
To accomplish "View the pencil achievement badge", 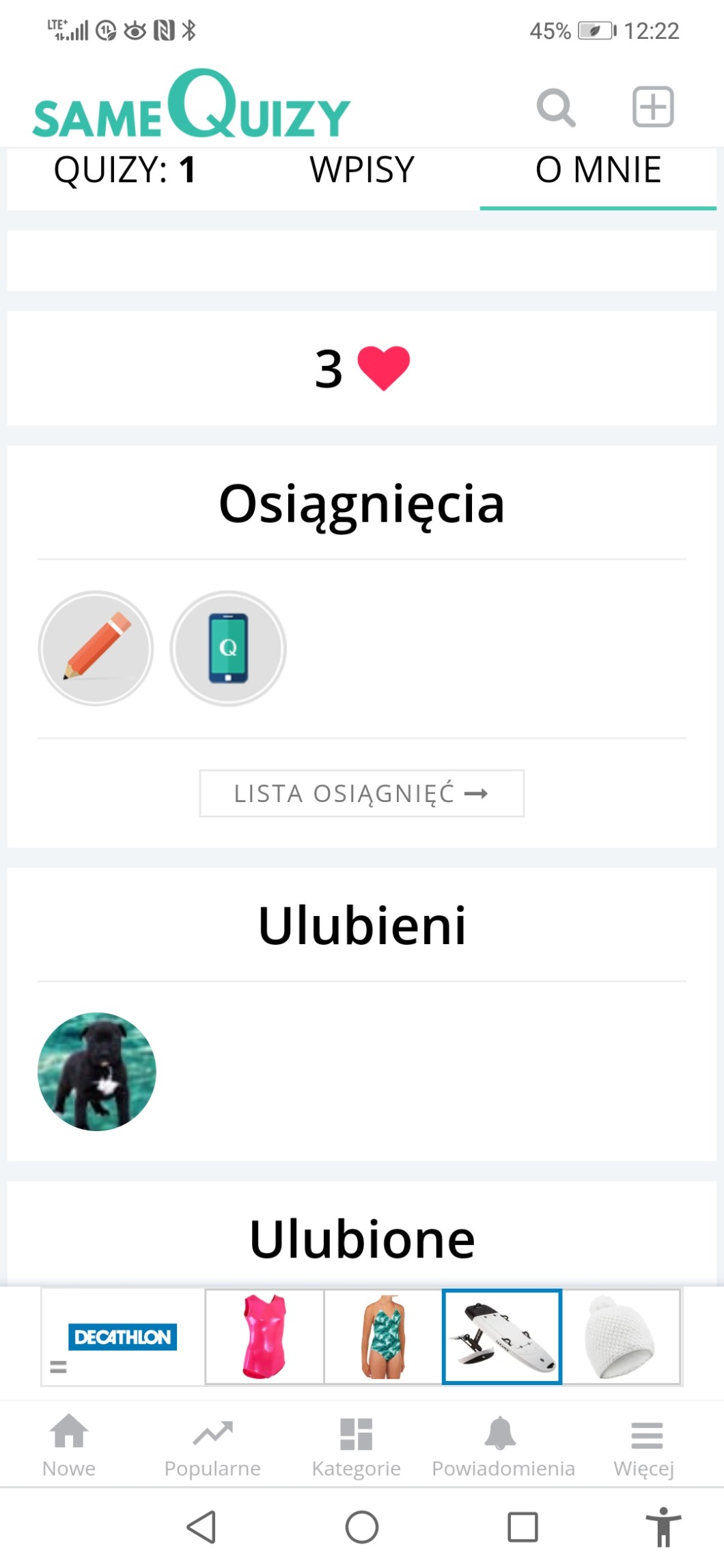I will click(x=96, y=648).
